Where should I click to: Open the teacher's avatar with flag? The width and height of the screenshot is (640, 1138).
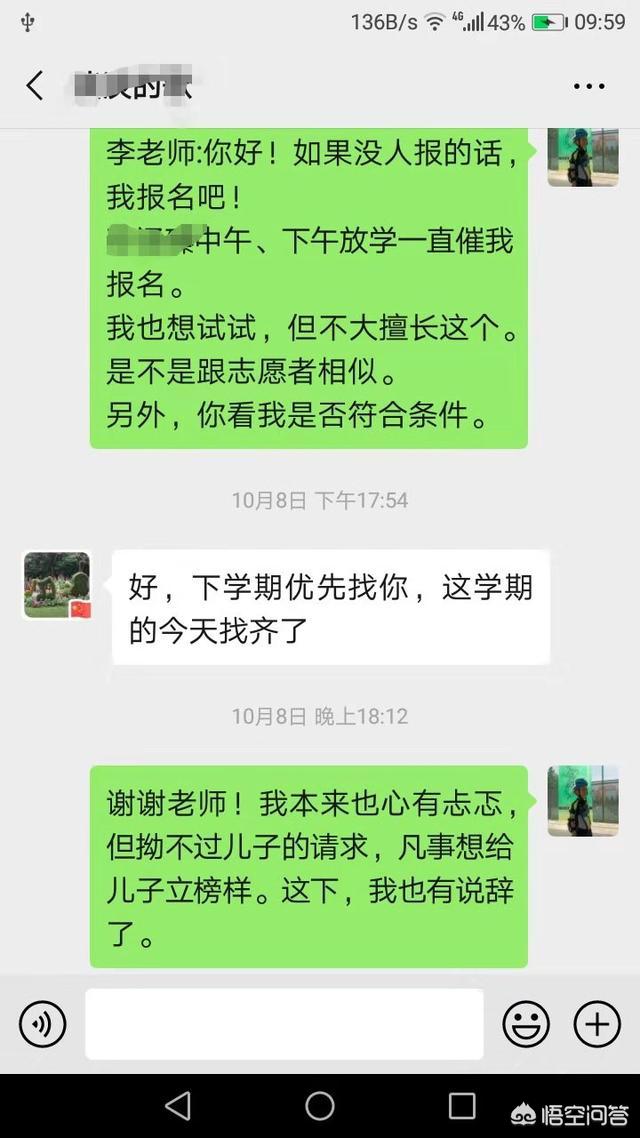pyautogui.click(x=57, y=585)
